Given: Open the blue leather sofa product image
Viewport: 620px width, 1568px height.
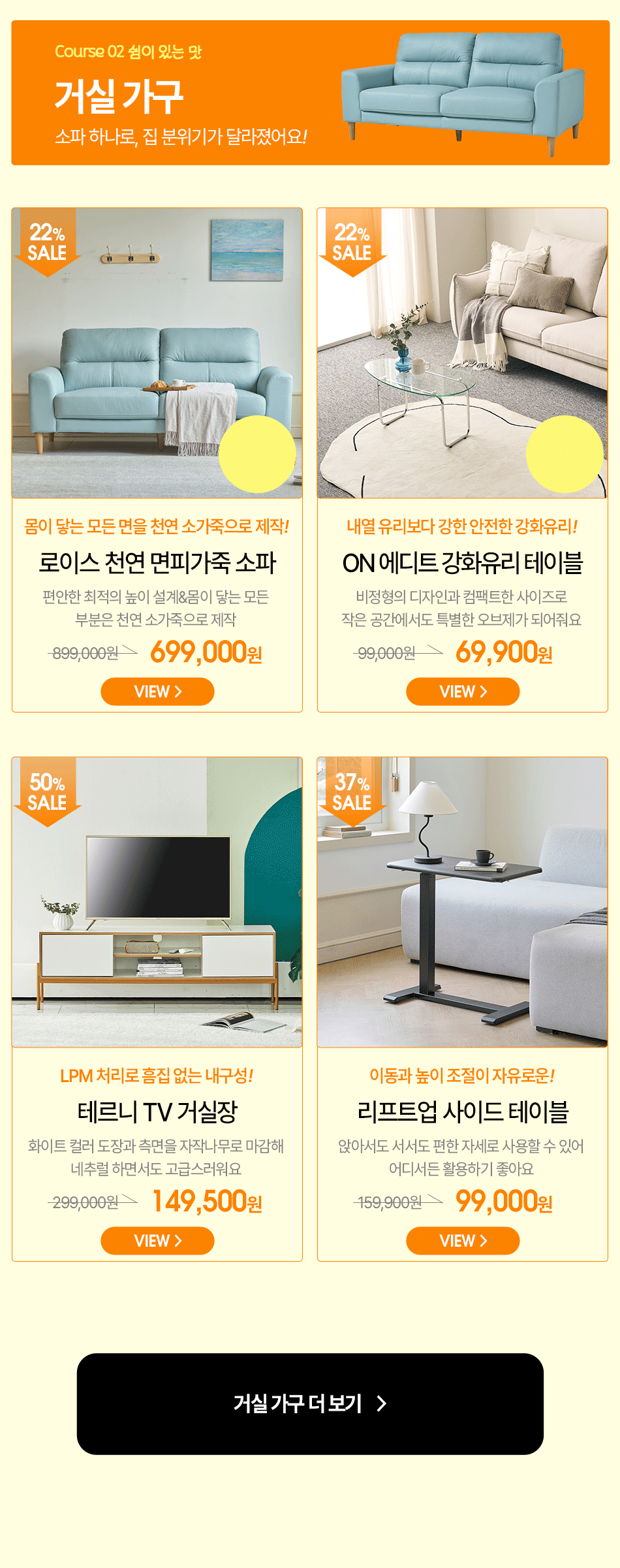Looking at the screenshot, I should pyautogui.click(x=157, y=353).
